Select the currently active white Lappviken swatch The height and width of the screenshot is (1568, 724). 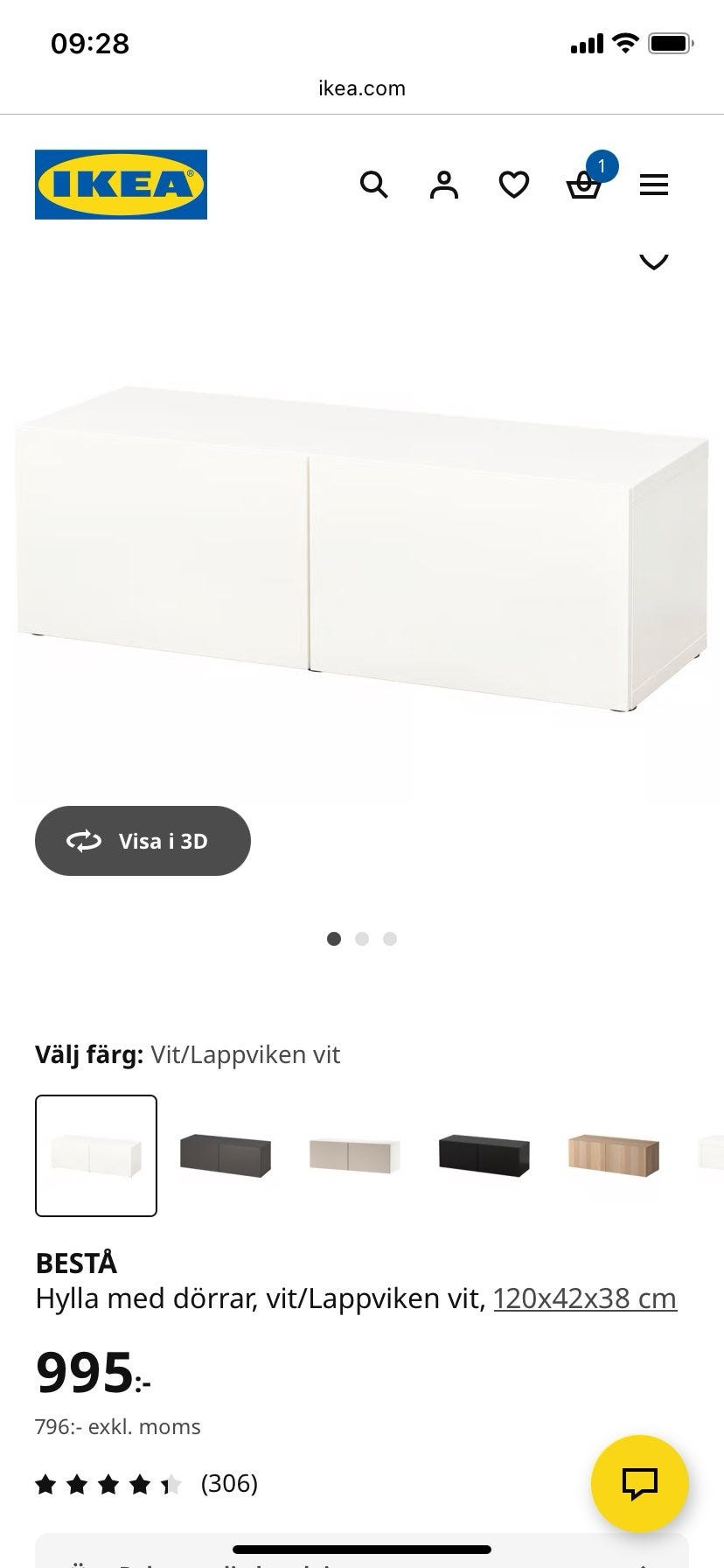(x=95, y=1155)
